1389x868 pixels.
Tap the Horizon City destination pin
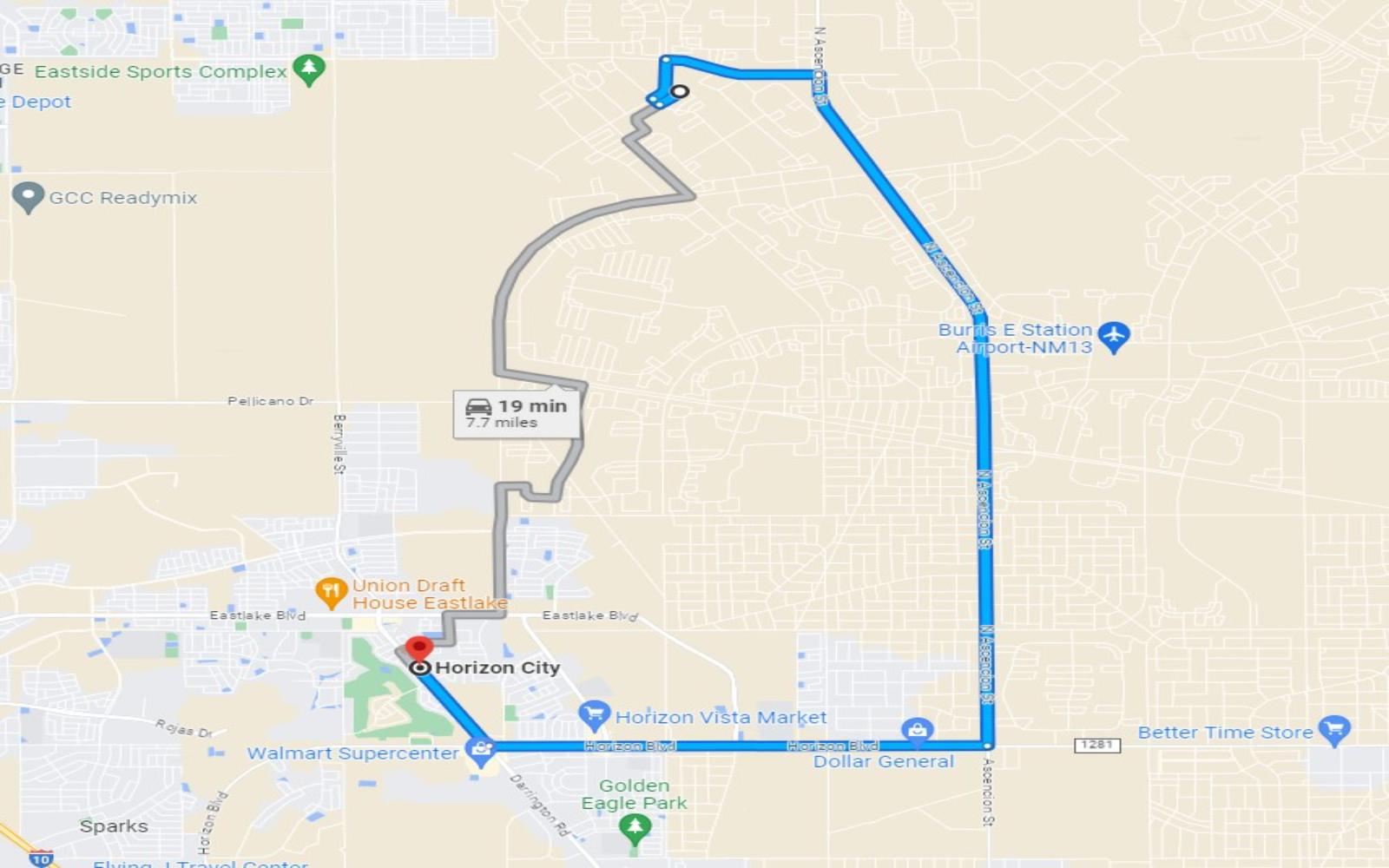tap(419, 651)
